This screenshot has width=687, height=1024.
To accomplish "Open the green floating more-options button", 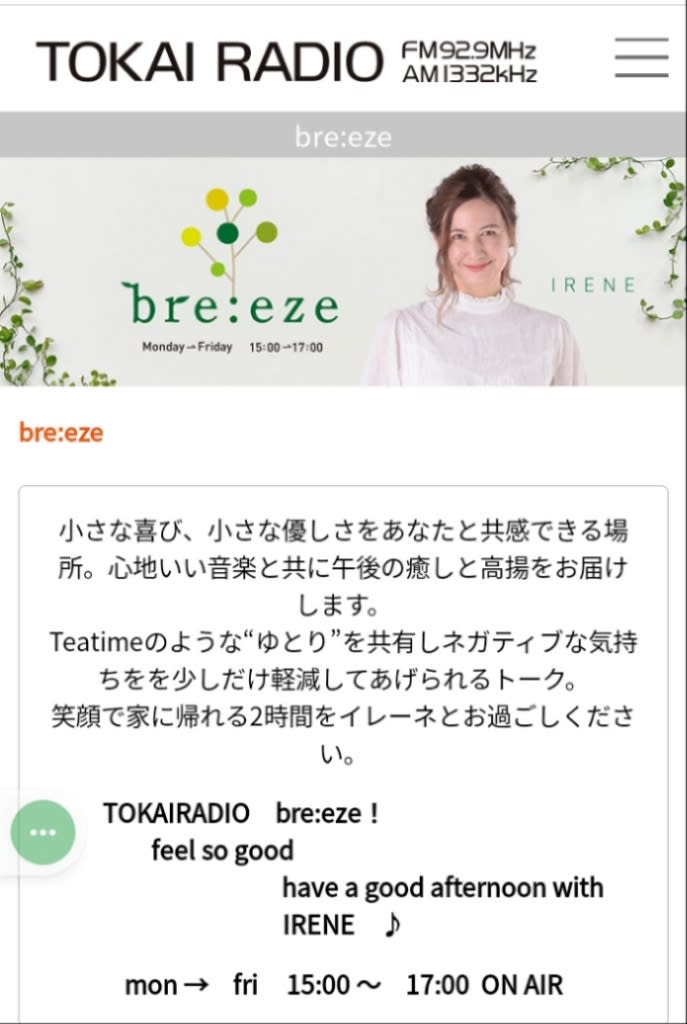I will click(x=43, y=833).
